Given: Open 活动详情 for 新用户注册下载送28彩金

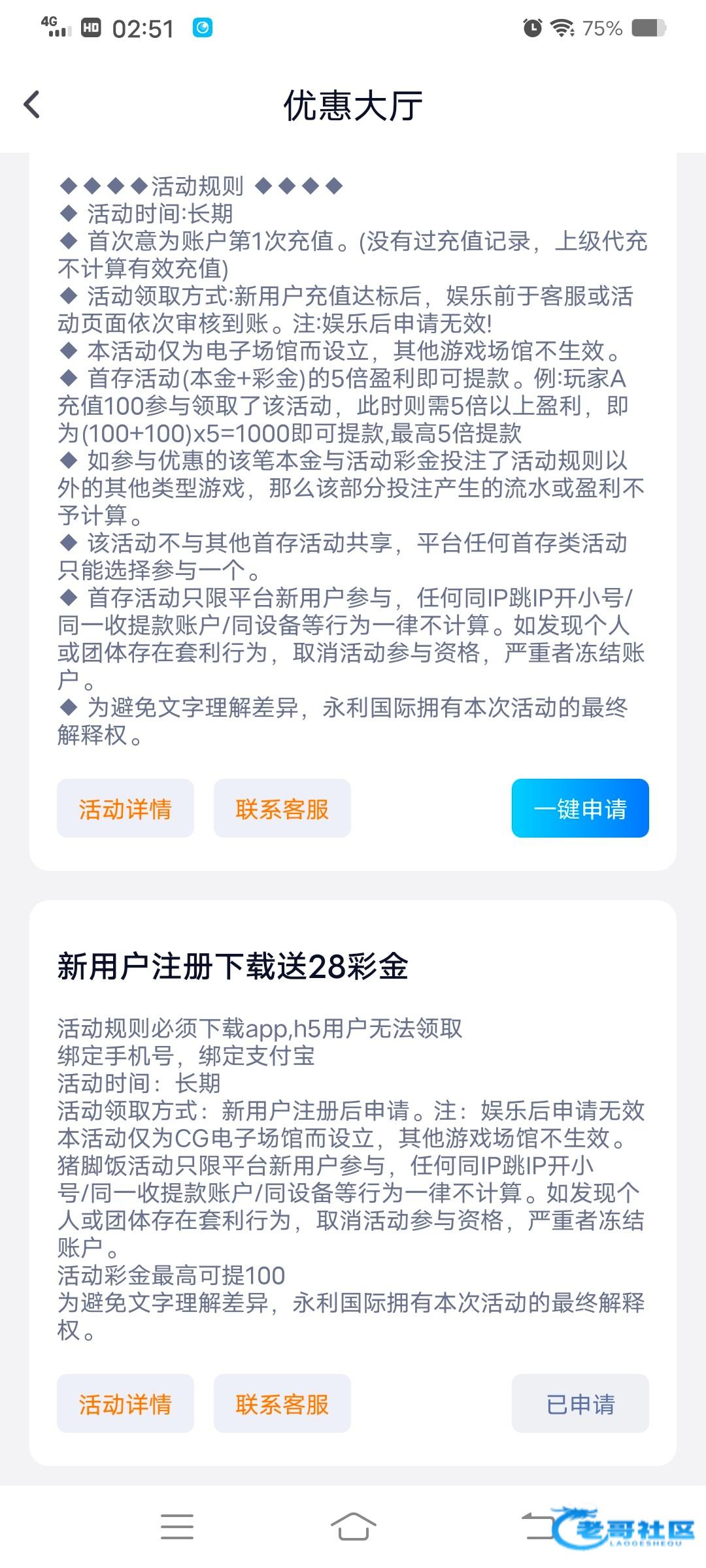Looking at the screenshot, I should click(126, 1403).
